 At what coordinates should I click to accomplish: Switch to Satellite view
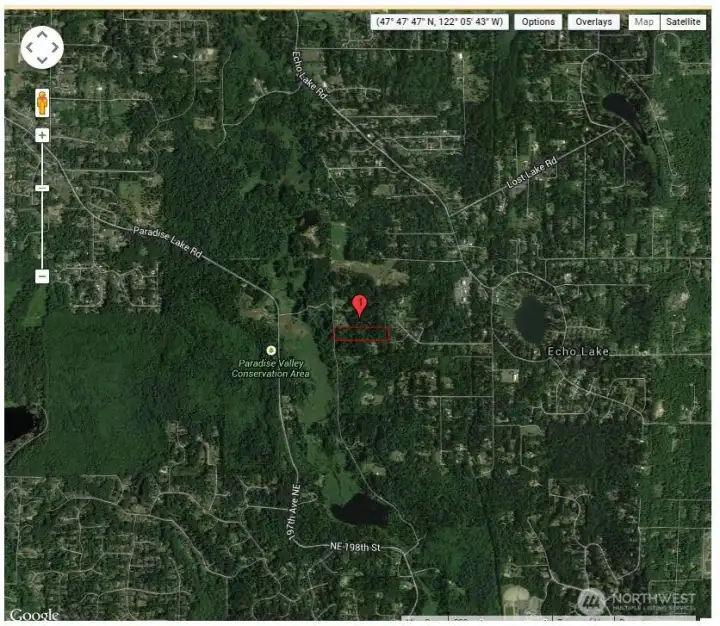pos(684,22)
